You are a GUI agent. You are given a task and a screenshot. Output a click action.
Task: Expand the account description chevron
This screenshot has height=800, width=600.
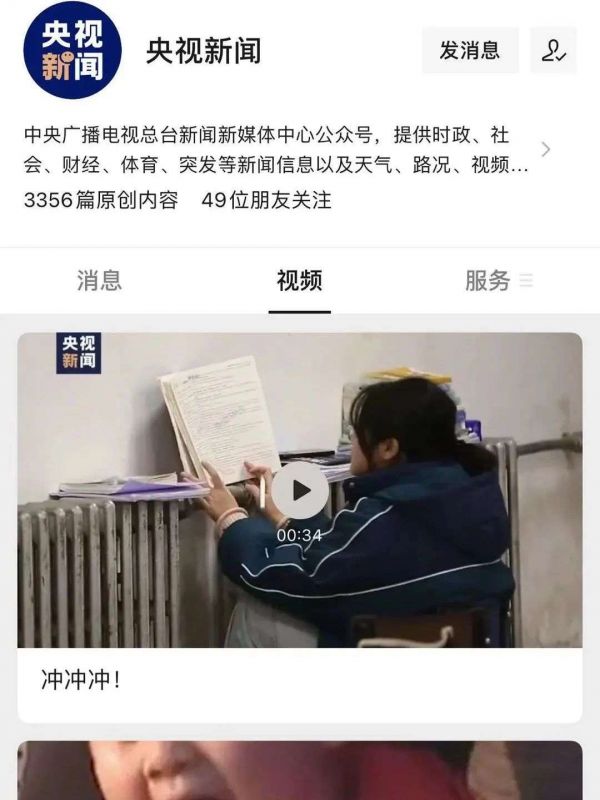[x=545, y=150]
